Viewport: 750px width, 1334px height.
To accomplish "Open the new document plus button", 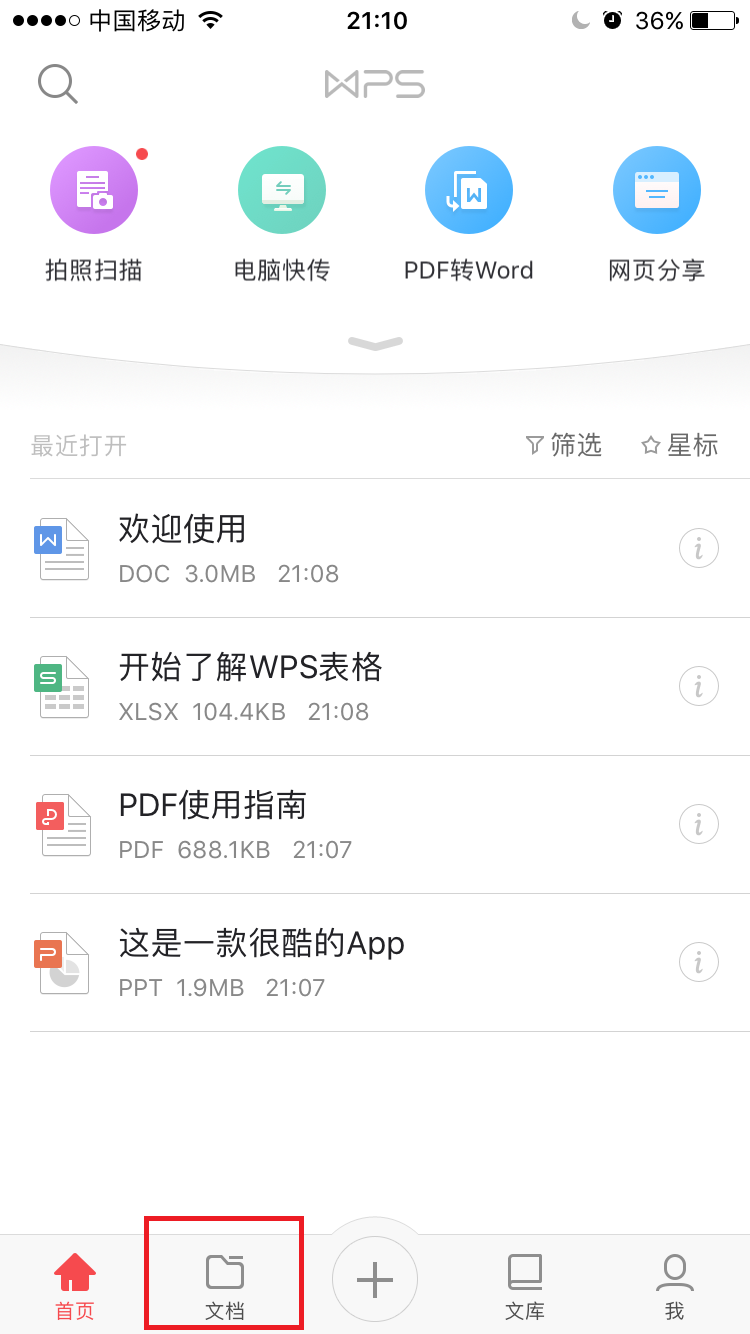I will pyautogui.click(x=374, y=1278).
